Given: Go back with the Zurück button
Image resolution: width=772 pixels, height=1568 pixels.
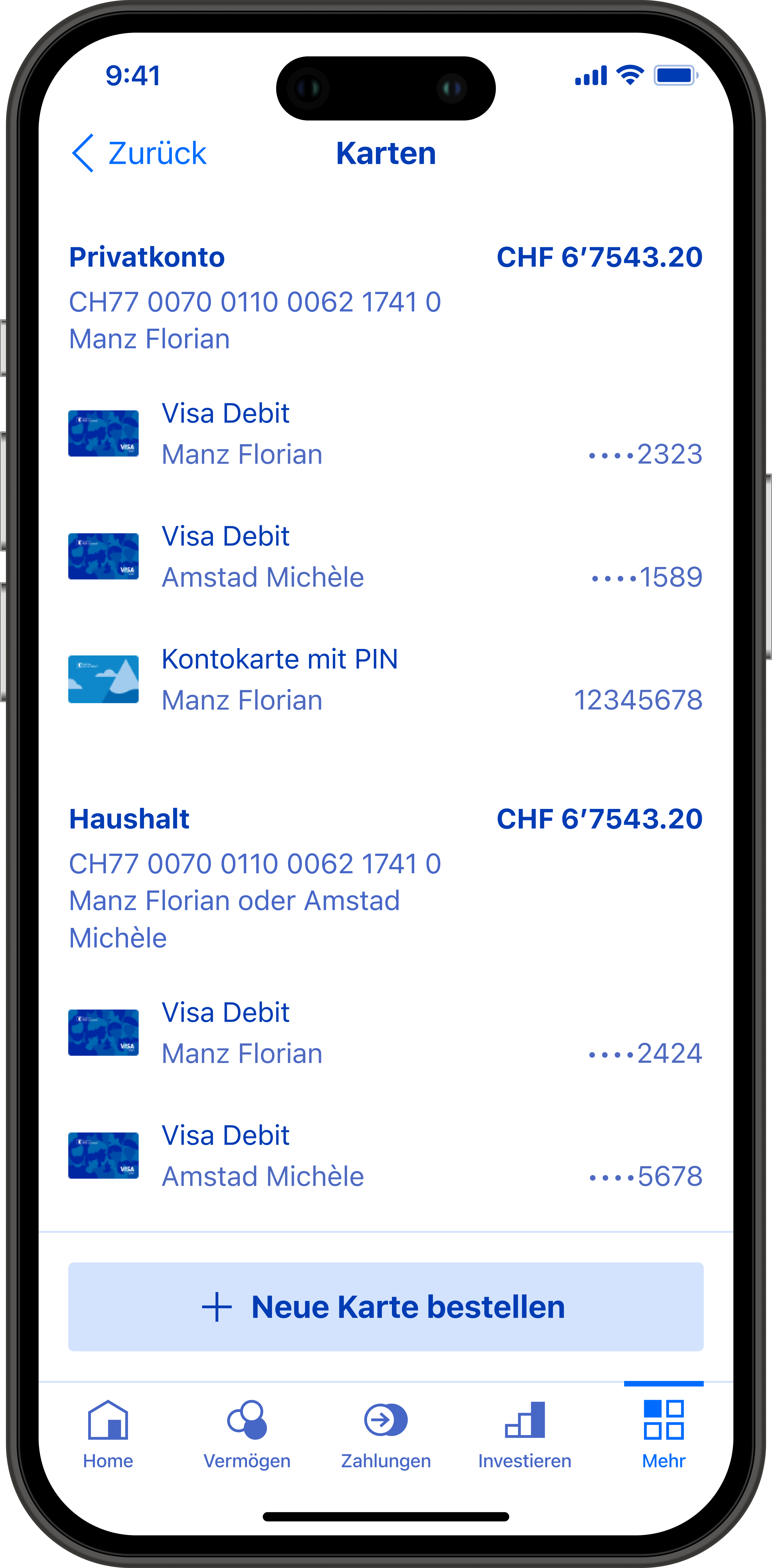Looking at the screenshot, I should tap(140, 153).
